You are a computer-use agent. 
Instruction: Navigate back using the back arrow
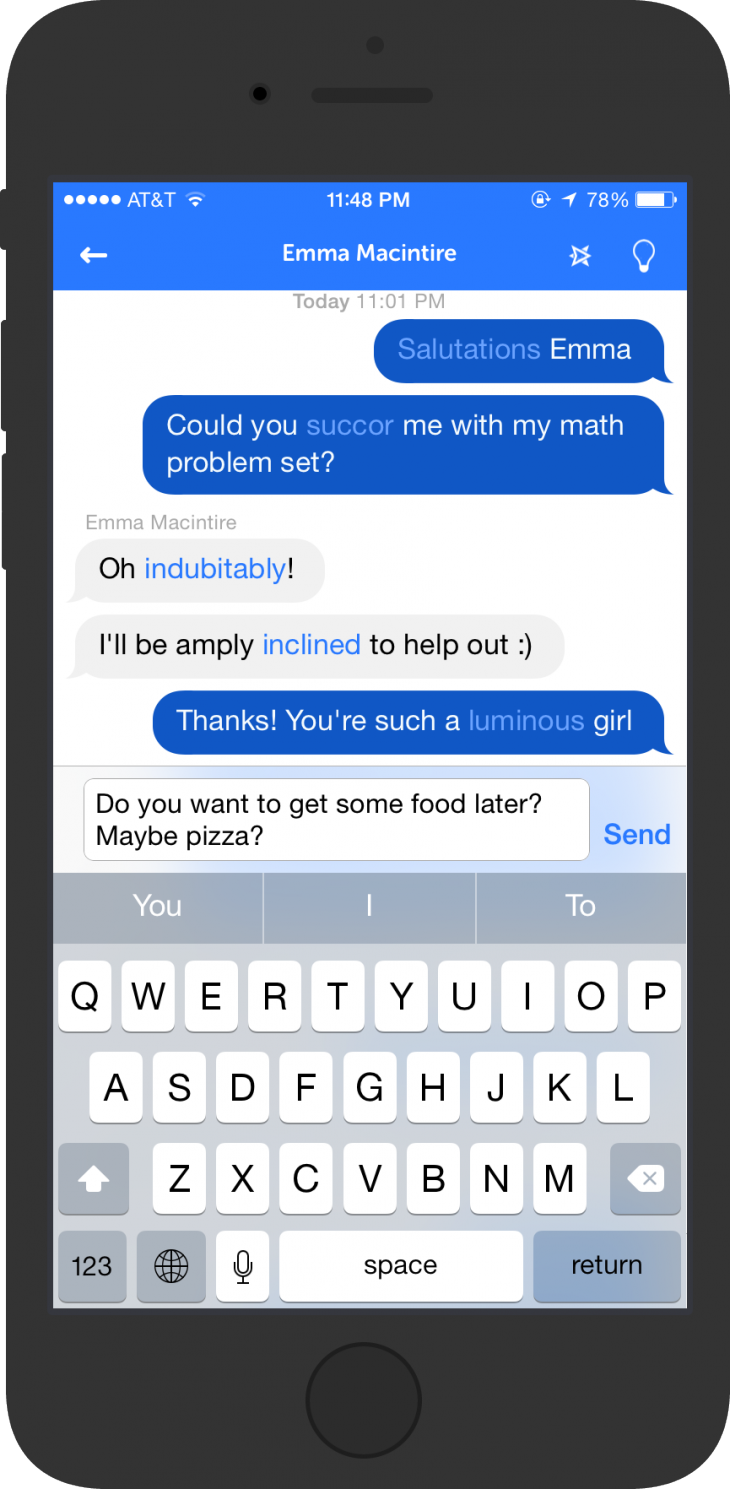pos(93,255)
